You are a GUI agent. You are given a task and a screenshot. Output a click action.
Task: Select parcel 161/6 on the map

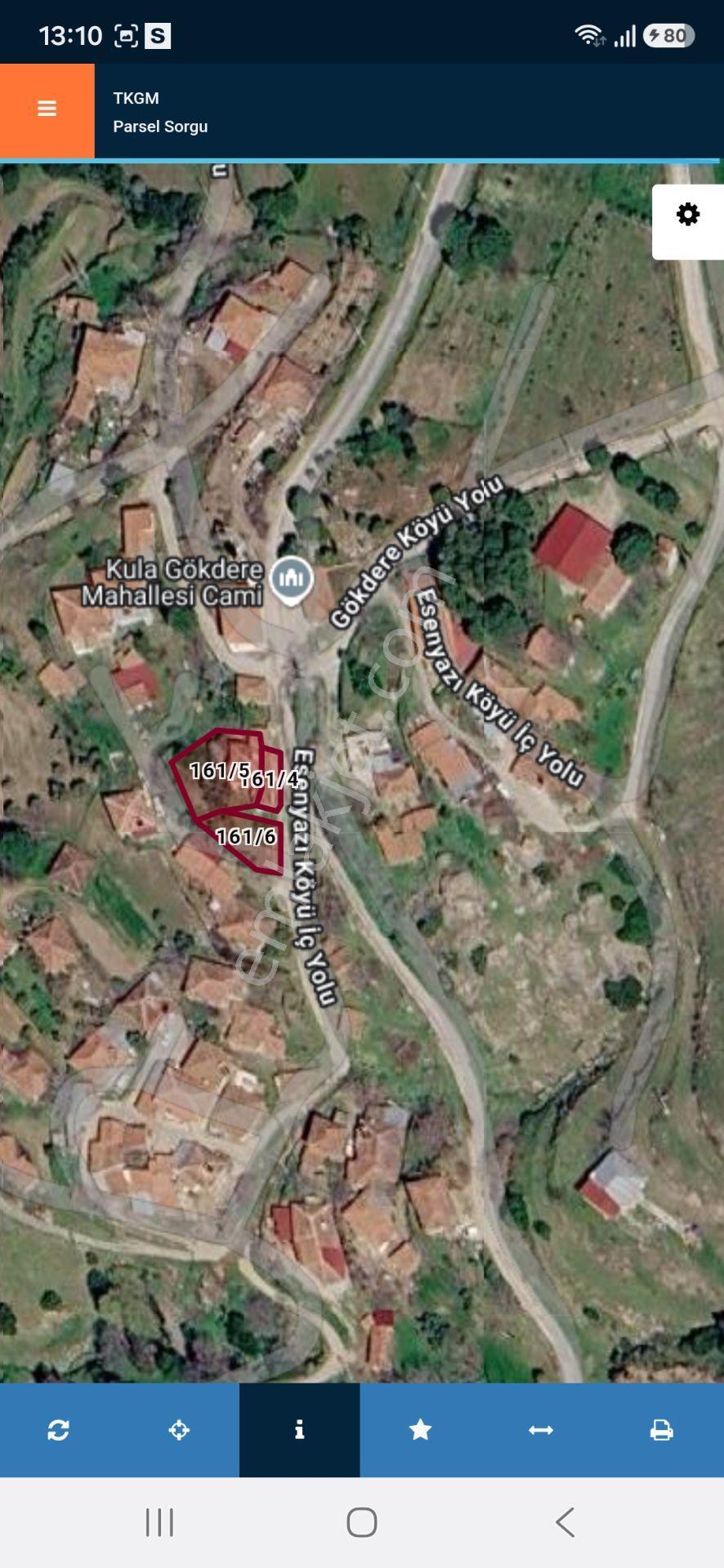[x=247, y=838]
